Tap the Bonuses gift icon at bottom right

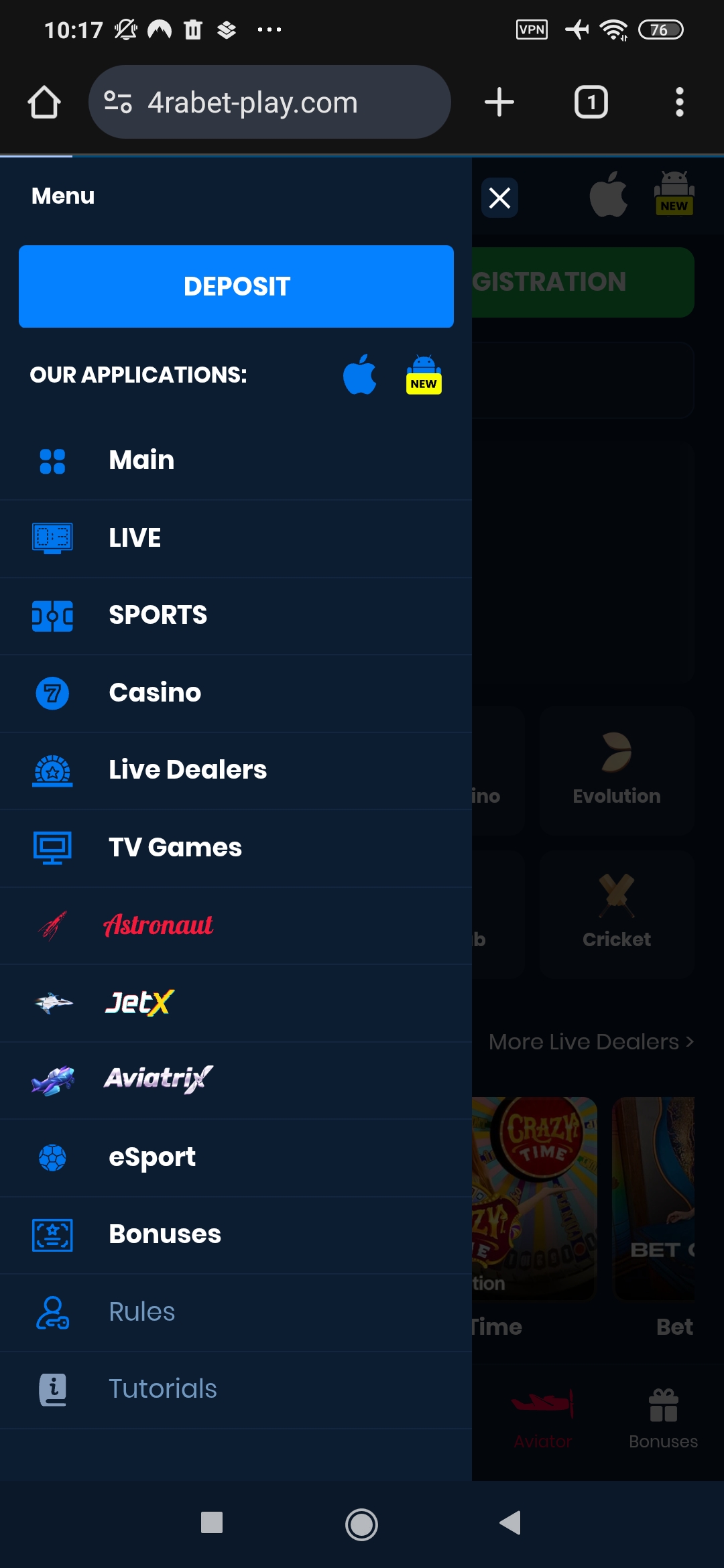(662, 1400)
